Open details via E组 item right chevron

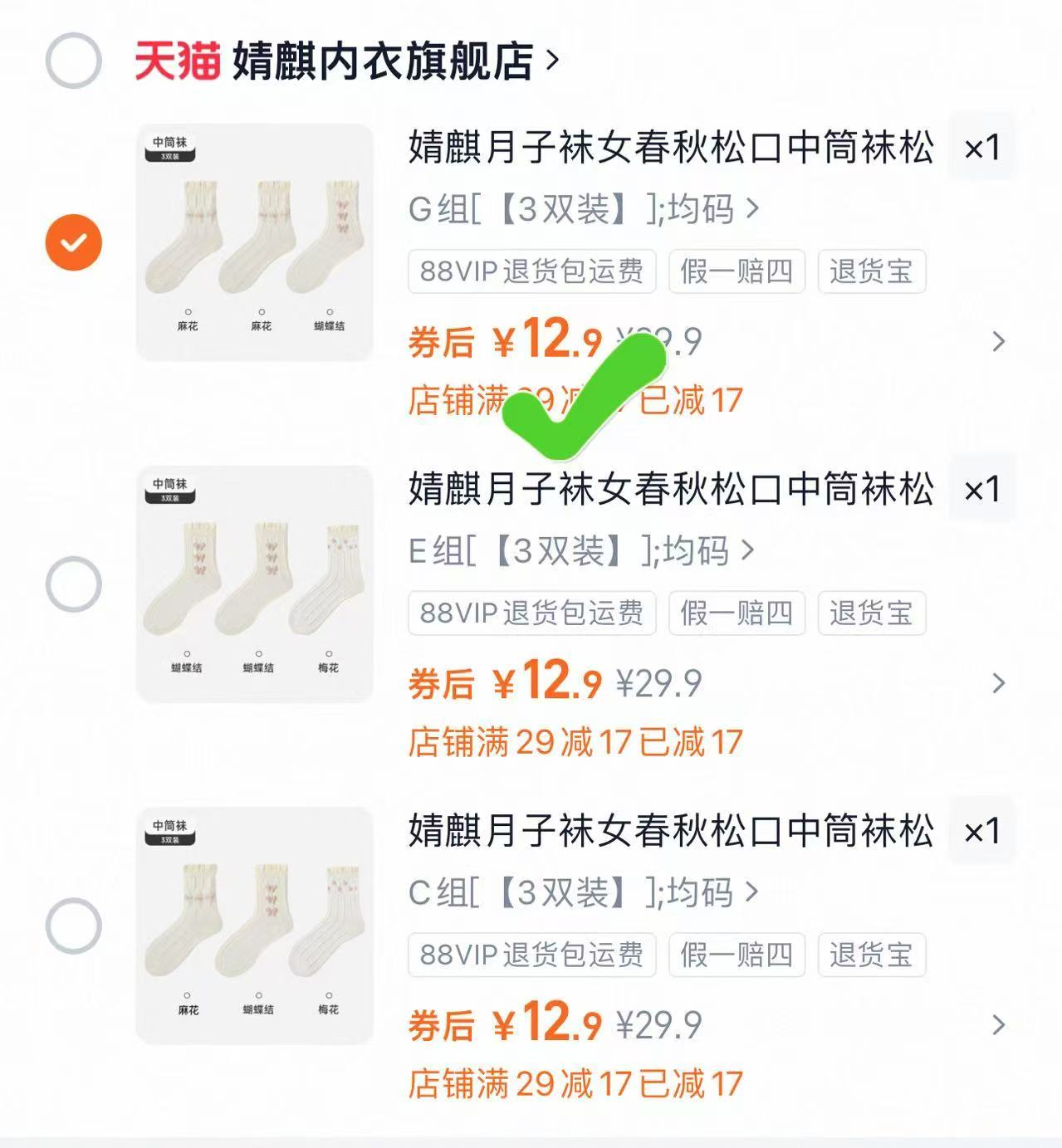click(x=1000, y=682)
